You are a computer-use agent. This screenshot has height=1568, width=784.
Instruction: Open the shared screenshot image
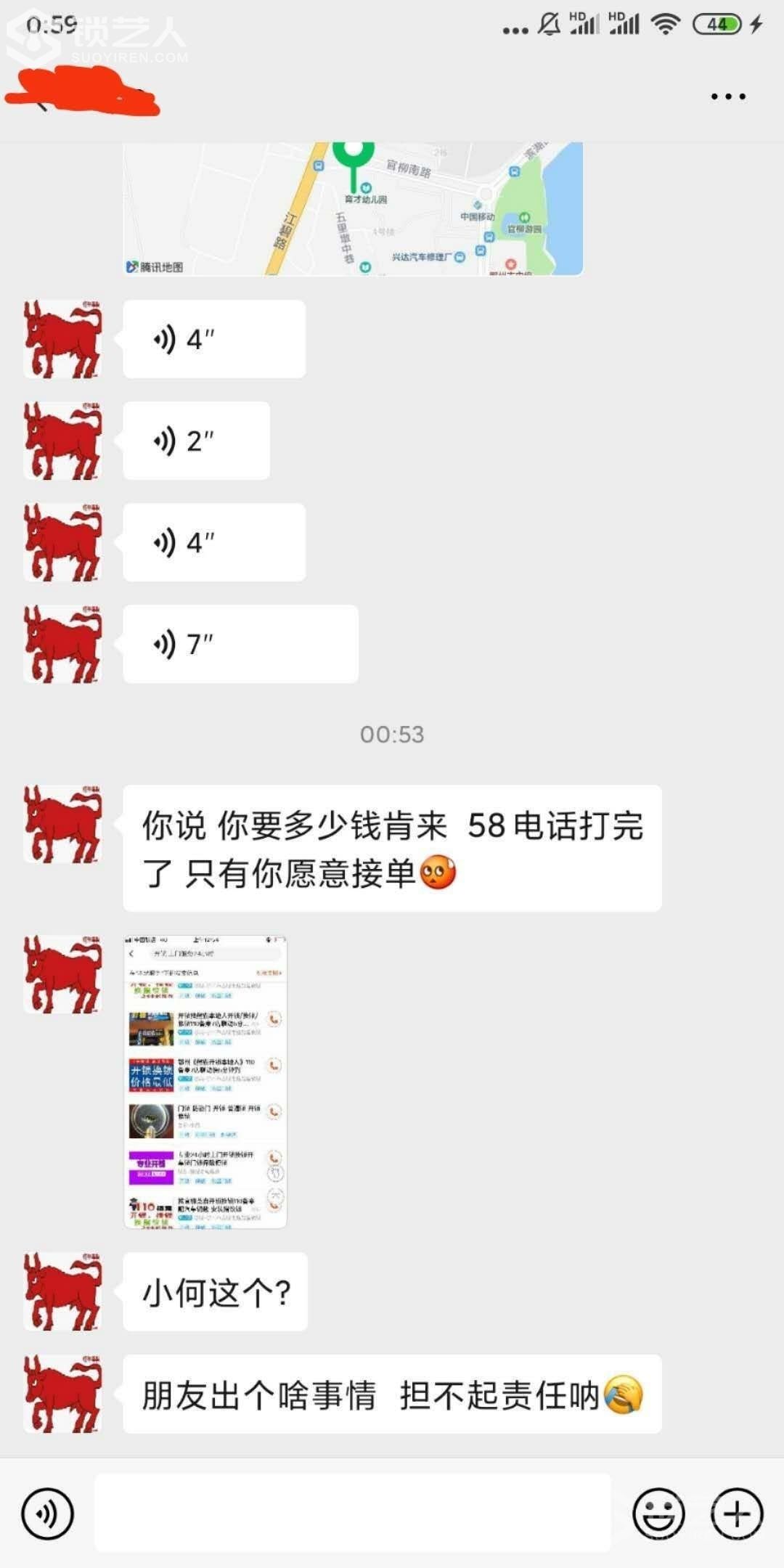(205, 1082)
